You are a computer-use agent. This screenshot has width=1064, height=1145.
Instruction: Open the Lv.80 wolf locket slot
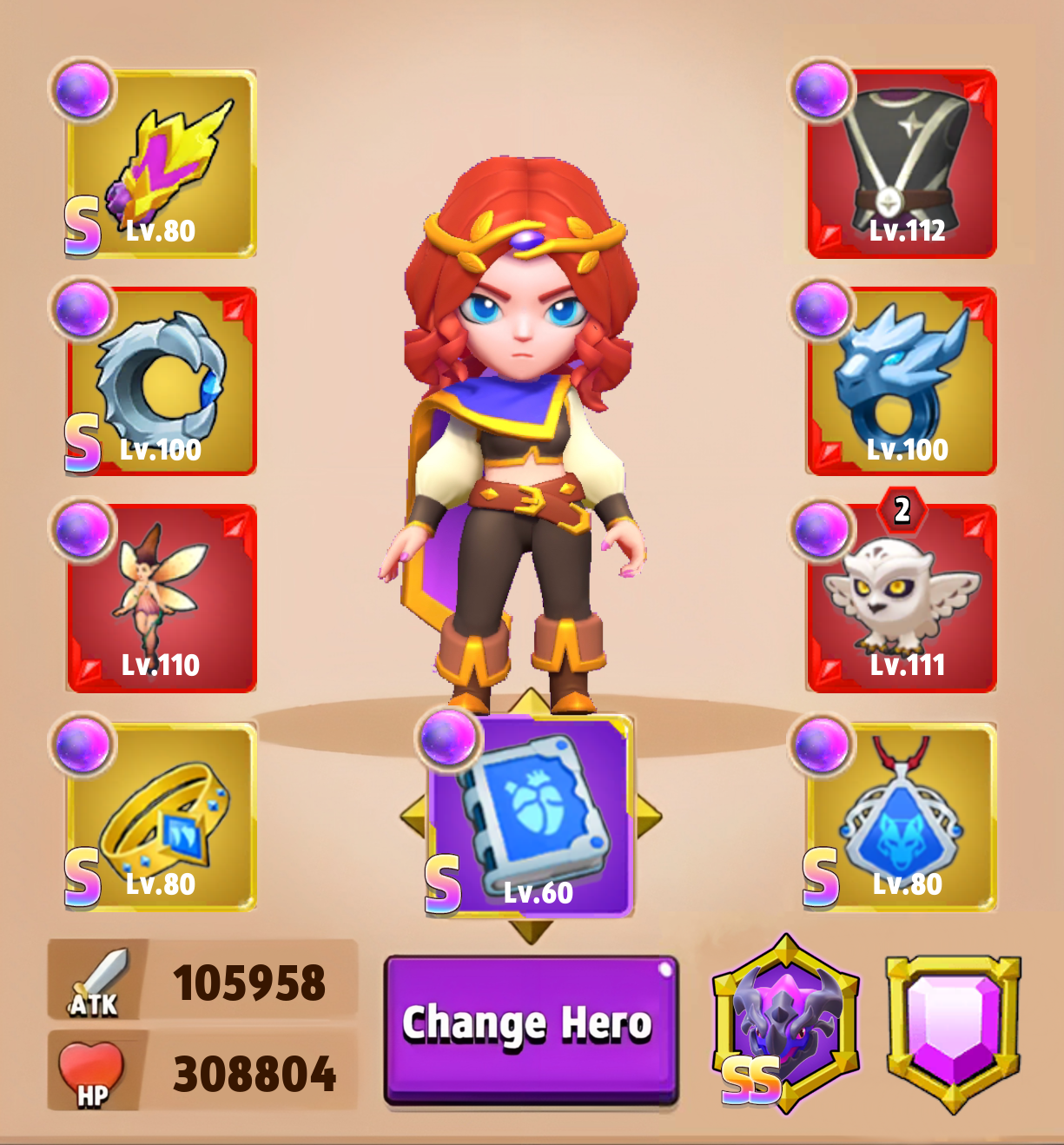[902, 816]
